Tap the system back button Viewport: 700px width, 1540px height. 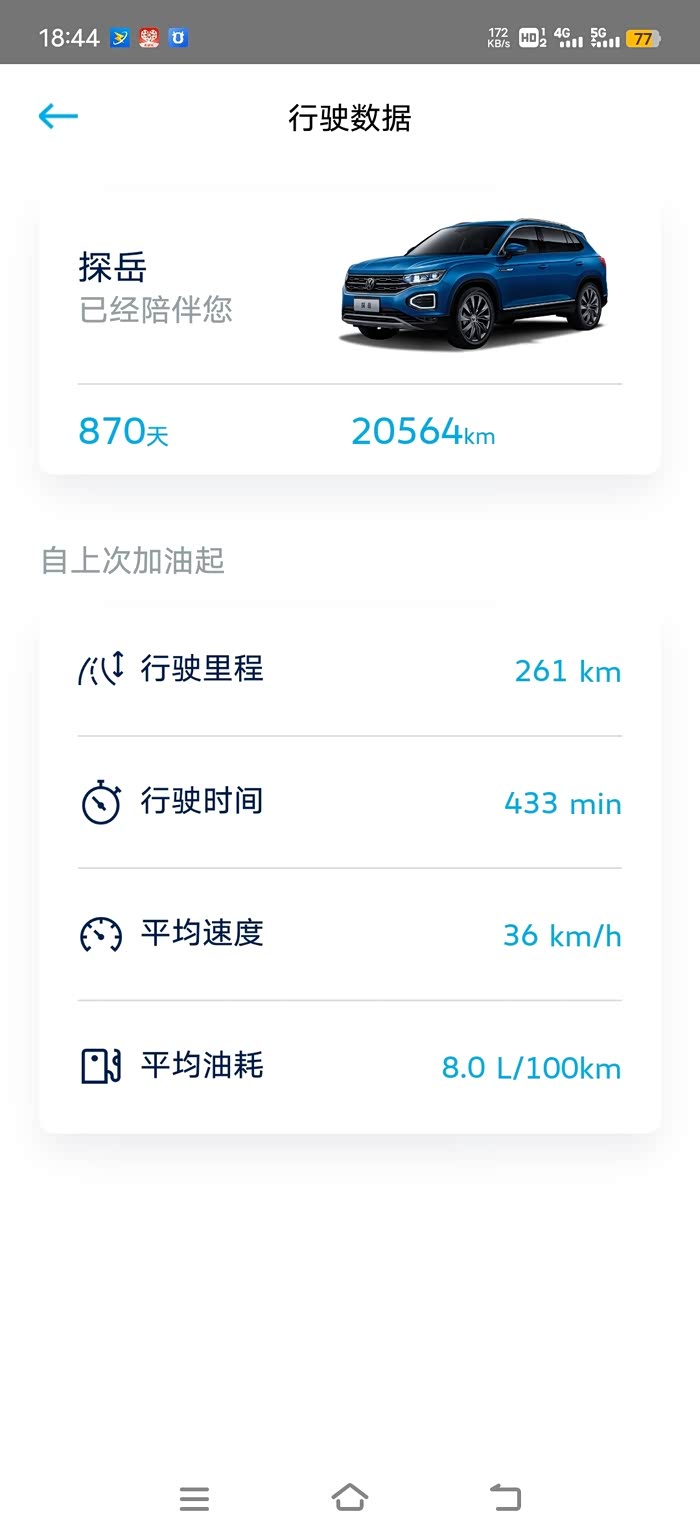(506, 1497)
